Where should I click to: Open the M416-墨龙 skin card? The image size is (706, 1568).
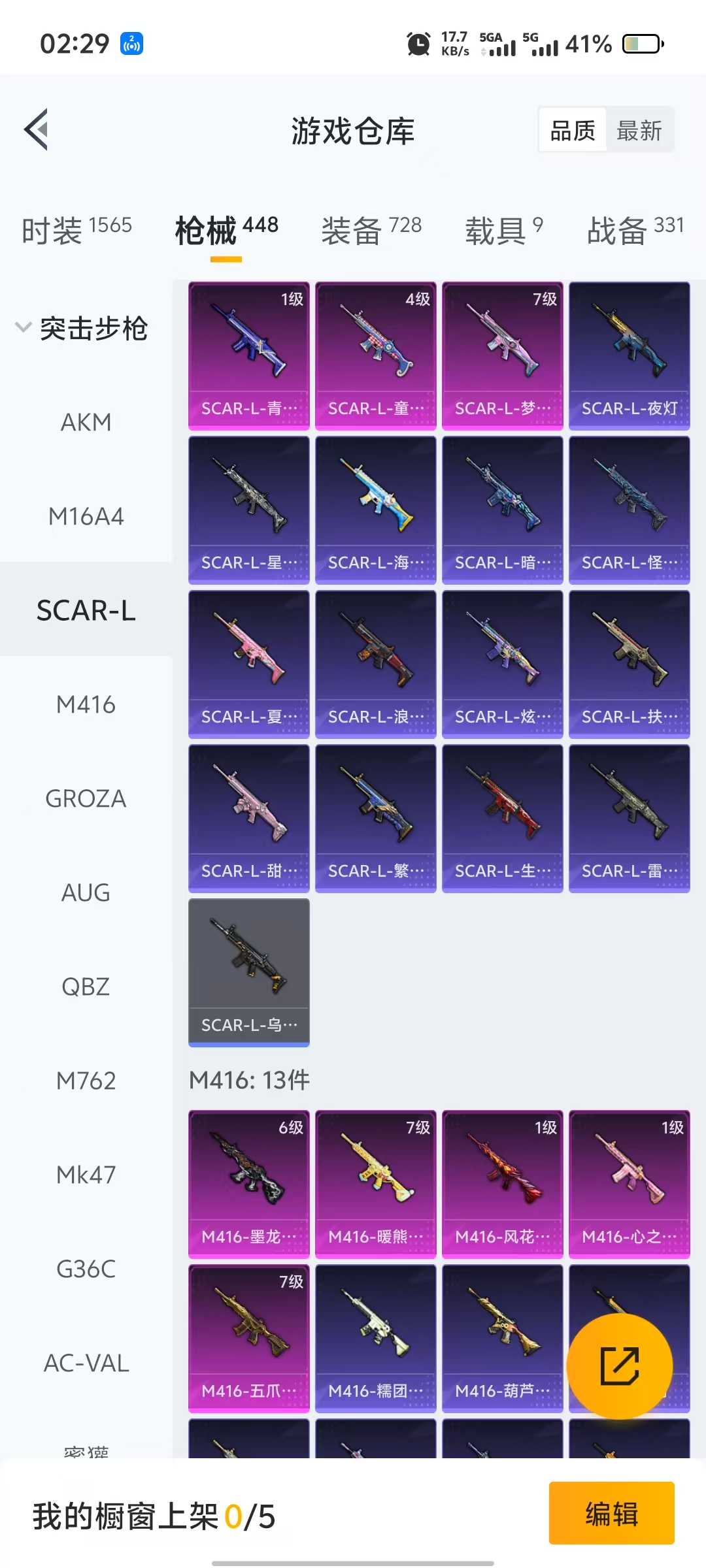pyautogui.click(x=248, y=1184)
